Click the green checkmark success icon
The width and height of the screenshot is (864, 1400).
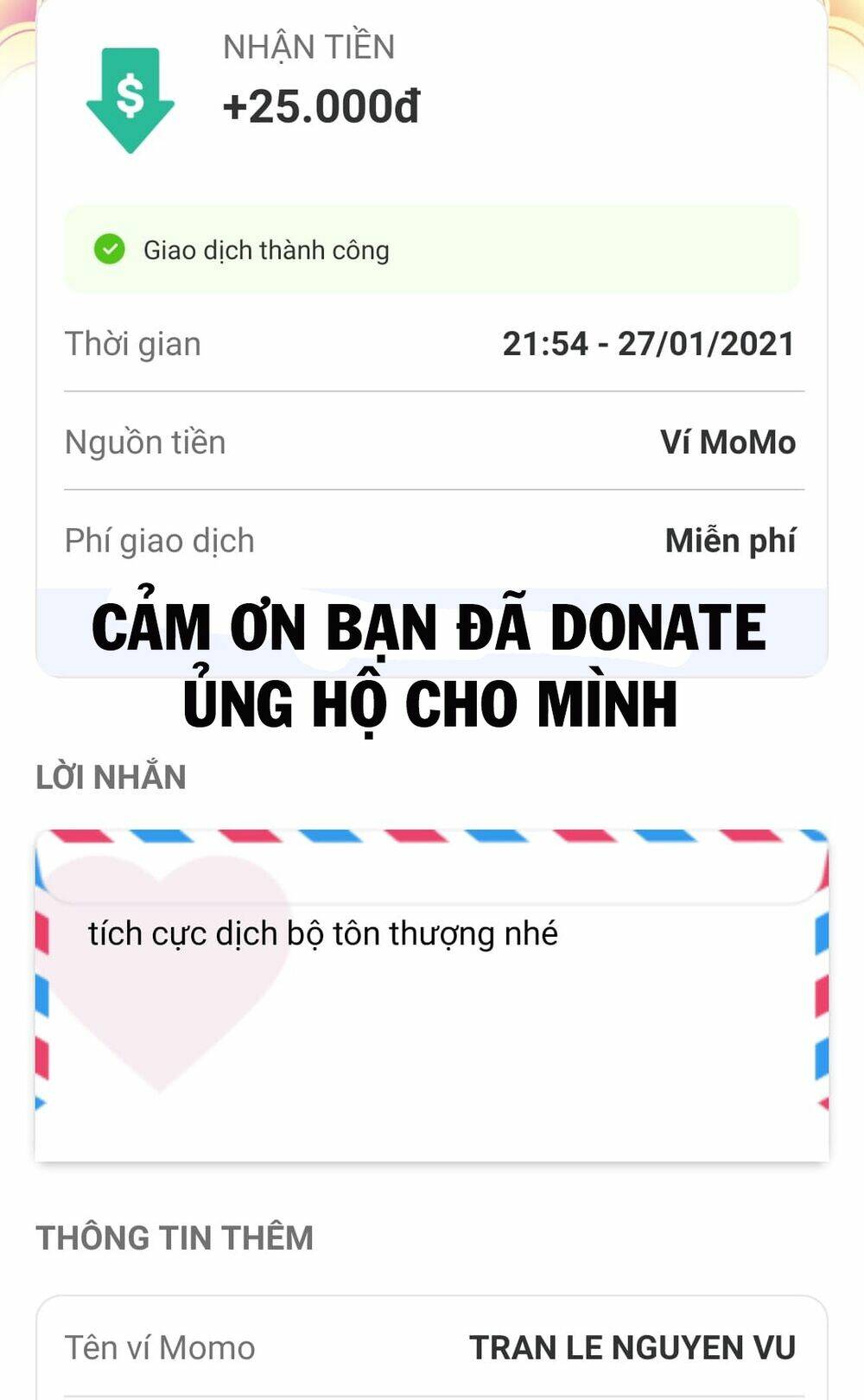(x=108, y=251)
